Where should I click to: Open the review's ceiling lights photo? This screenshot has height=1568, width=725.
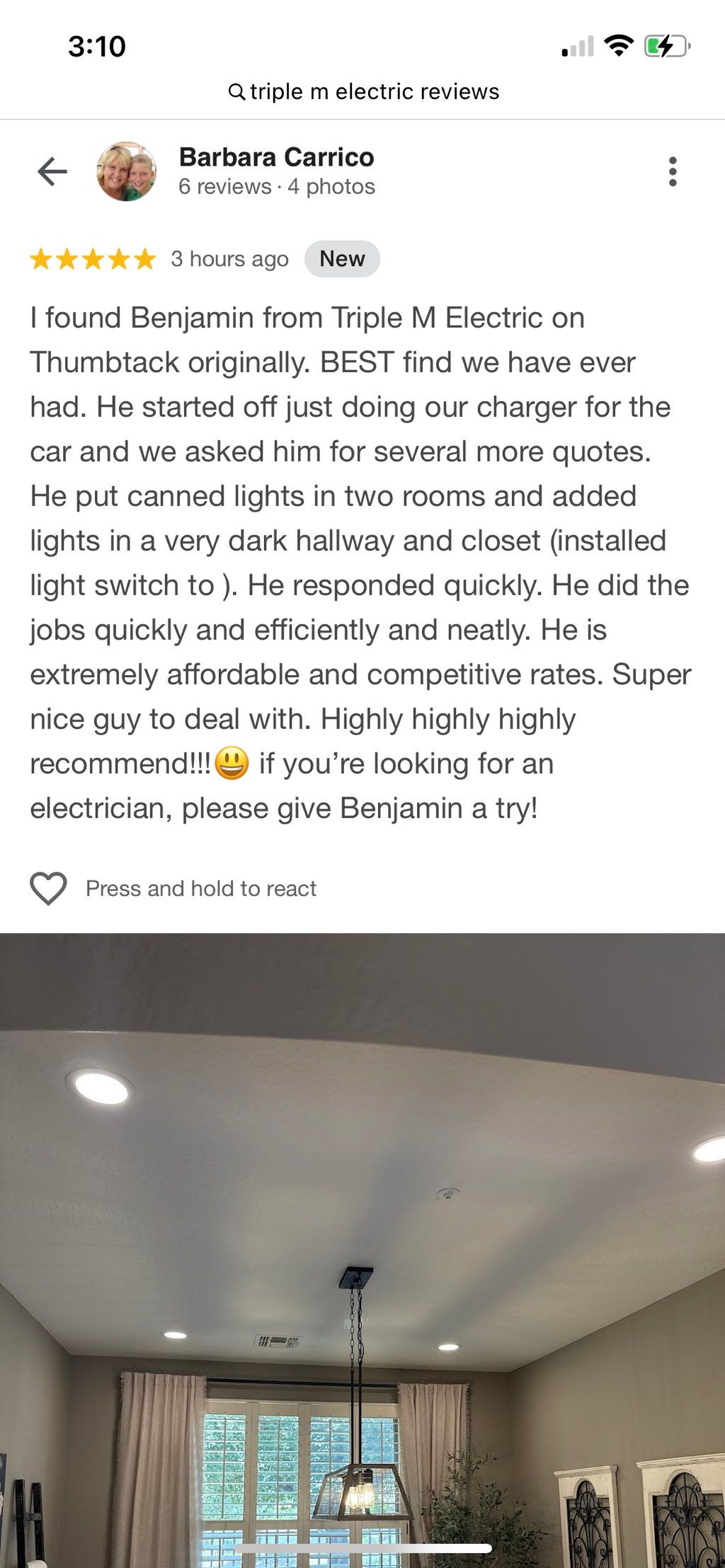(362, 1245)
